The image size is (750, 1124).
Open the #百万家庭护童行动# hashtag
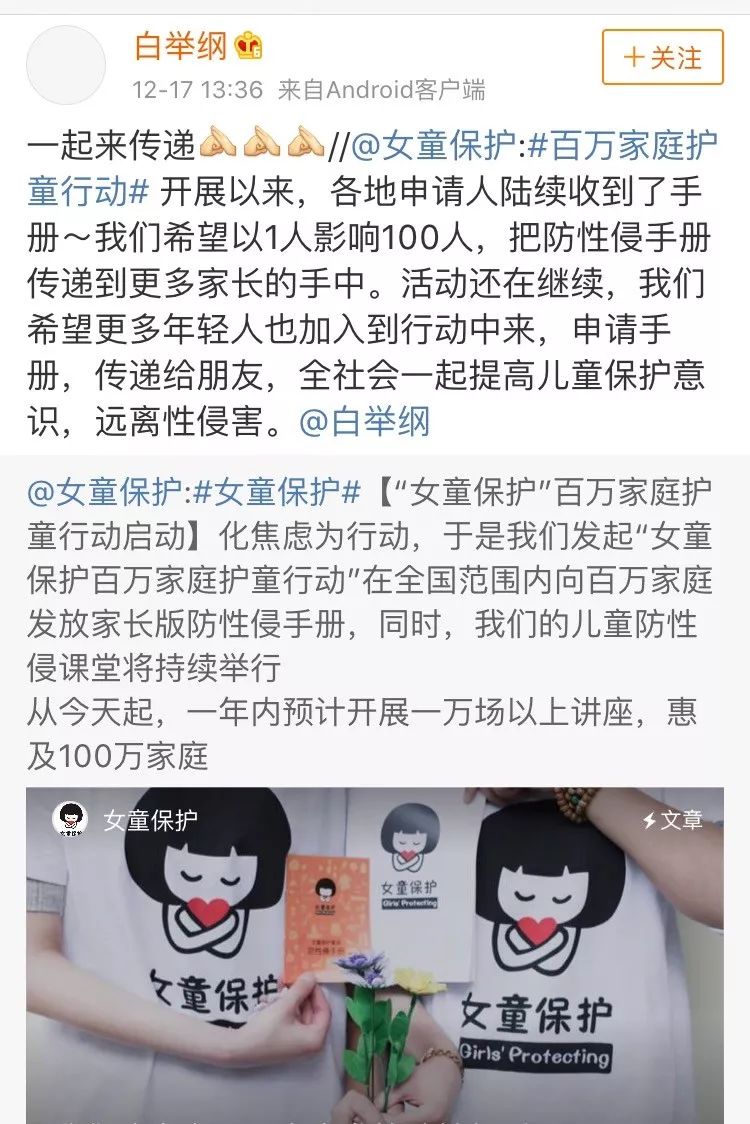click(x=373, y=168)
